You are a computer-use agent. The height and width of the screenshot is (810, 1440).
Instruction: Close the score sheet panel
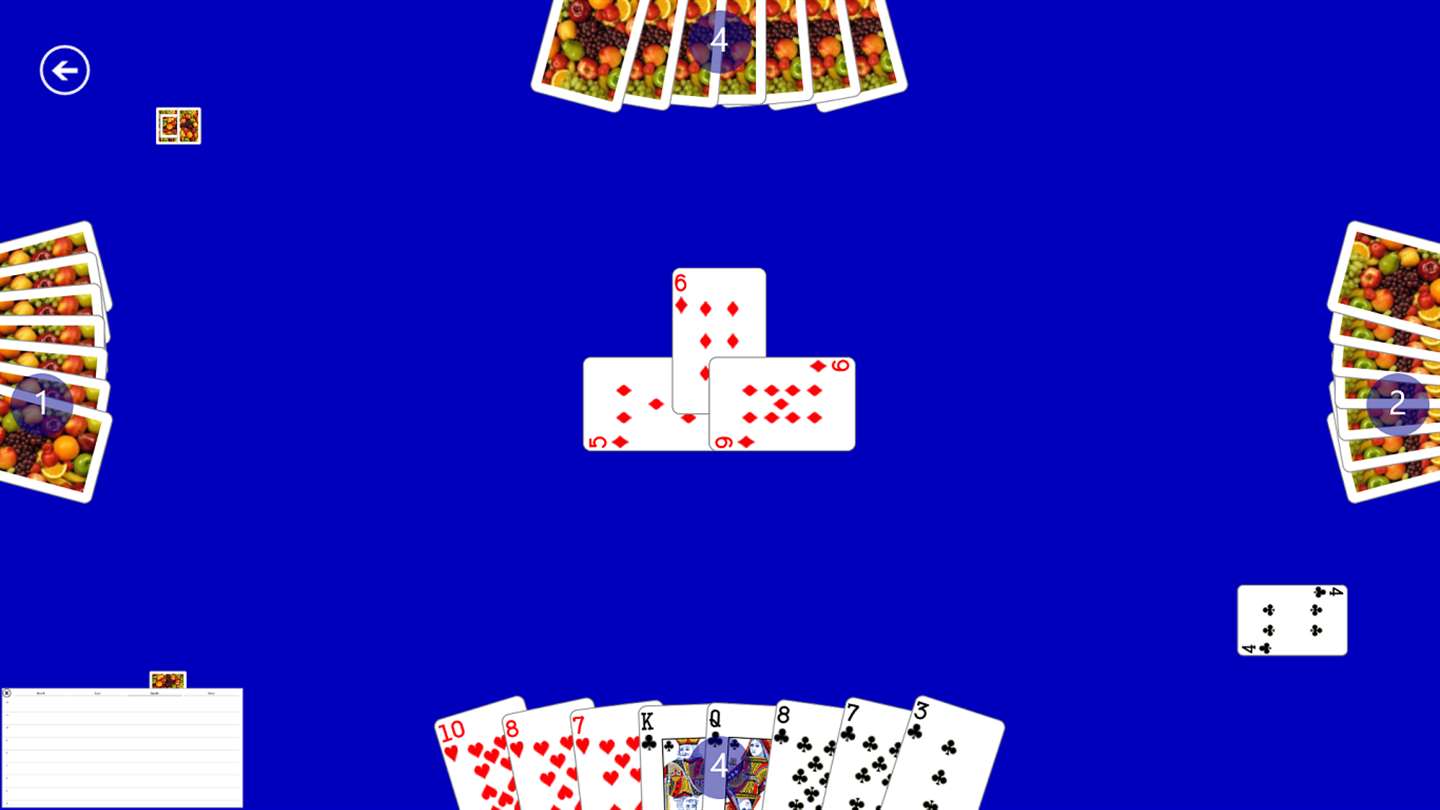[x=7, y=693]
